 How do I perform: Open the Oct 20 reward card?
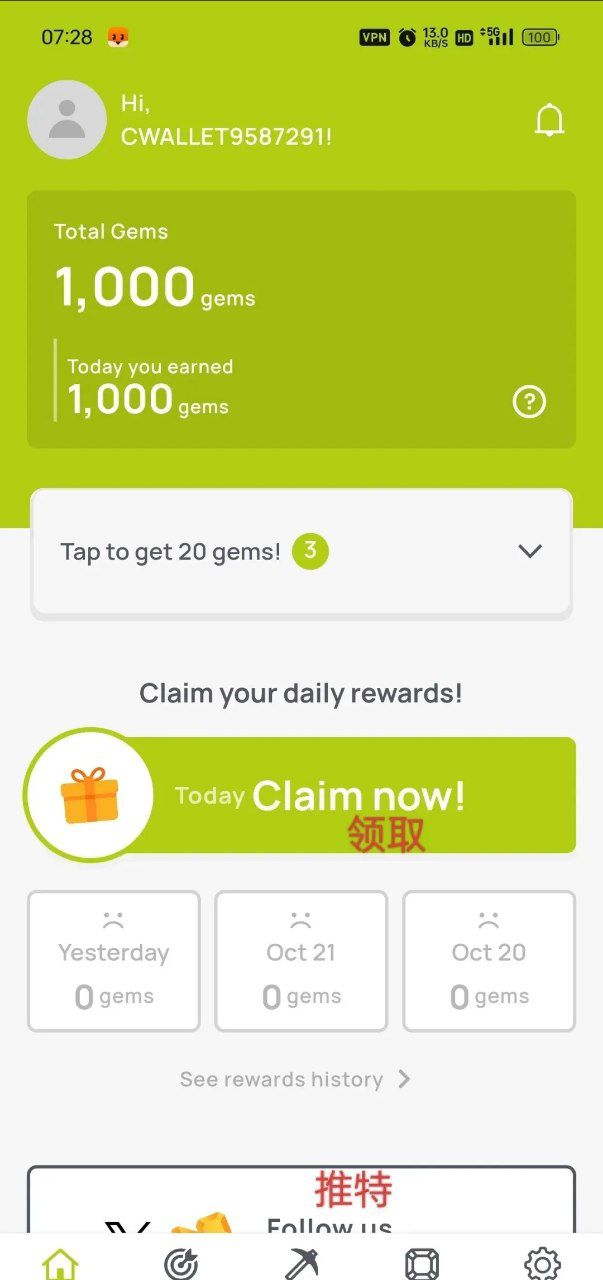489,961
